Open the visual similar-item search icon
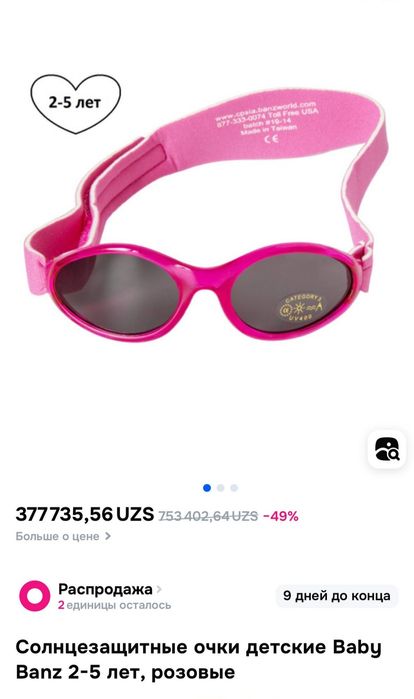This screenshot has height=699, width=414. [x=387, y=449]
